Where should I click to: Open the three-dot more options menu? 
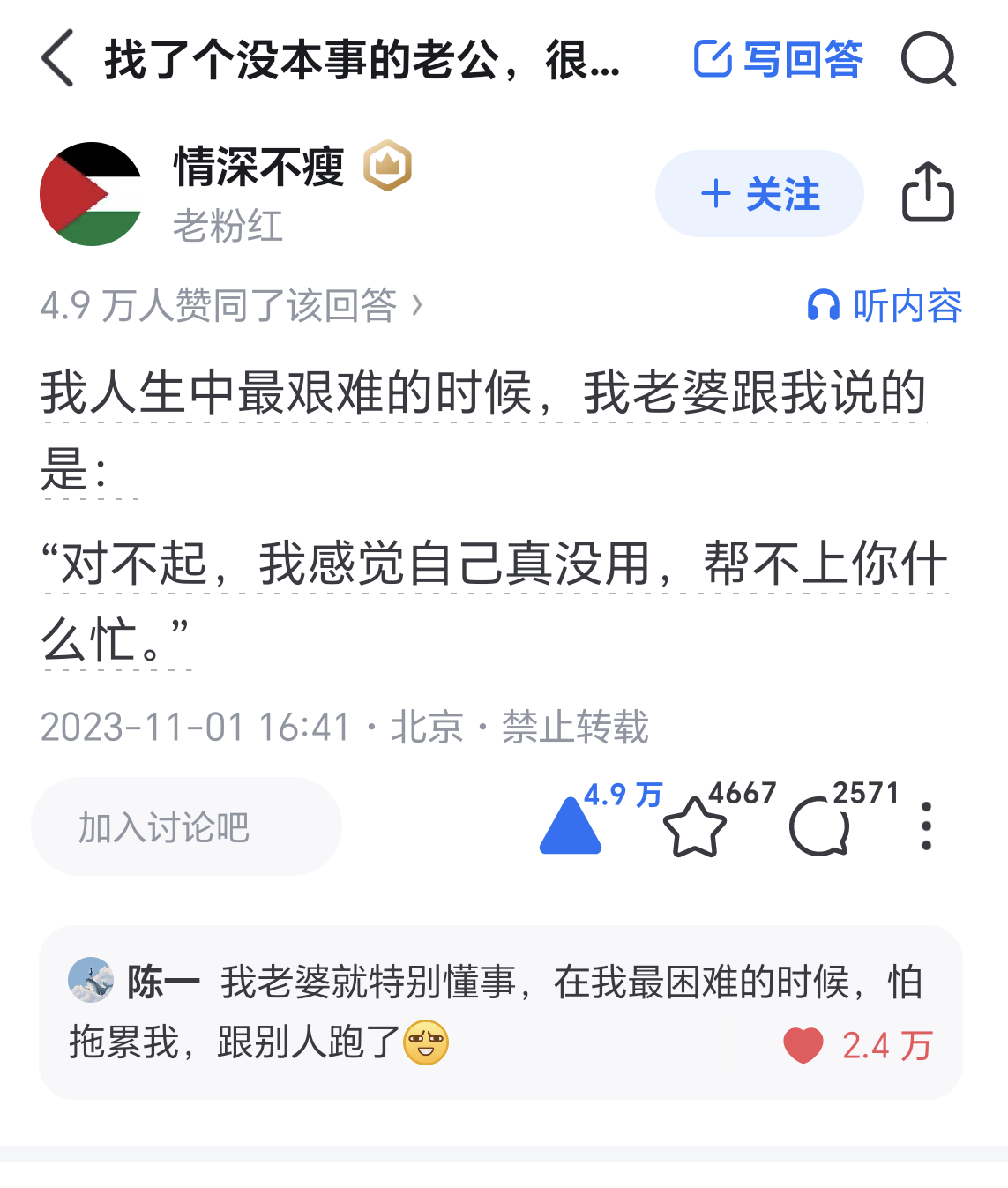coord(926,826)
